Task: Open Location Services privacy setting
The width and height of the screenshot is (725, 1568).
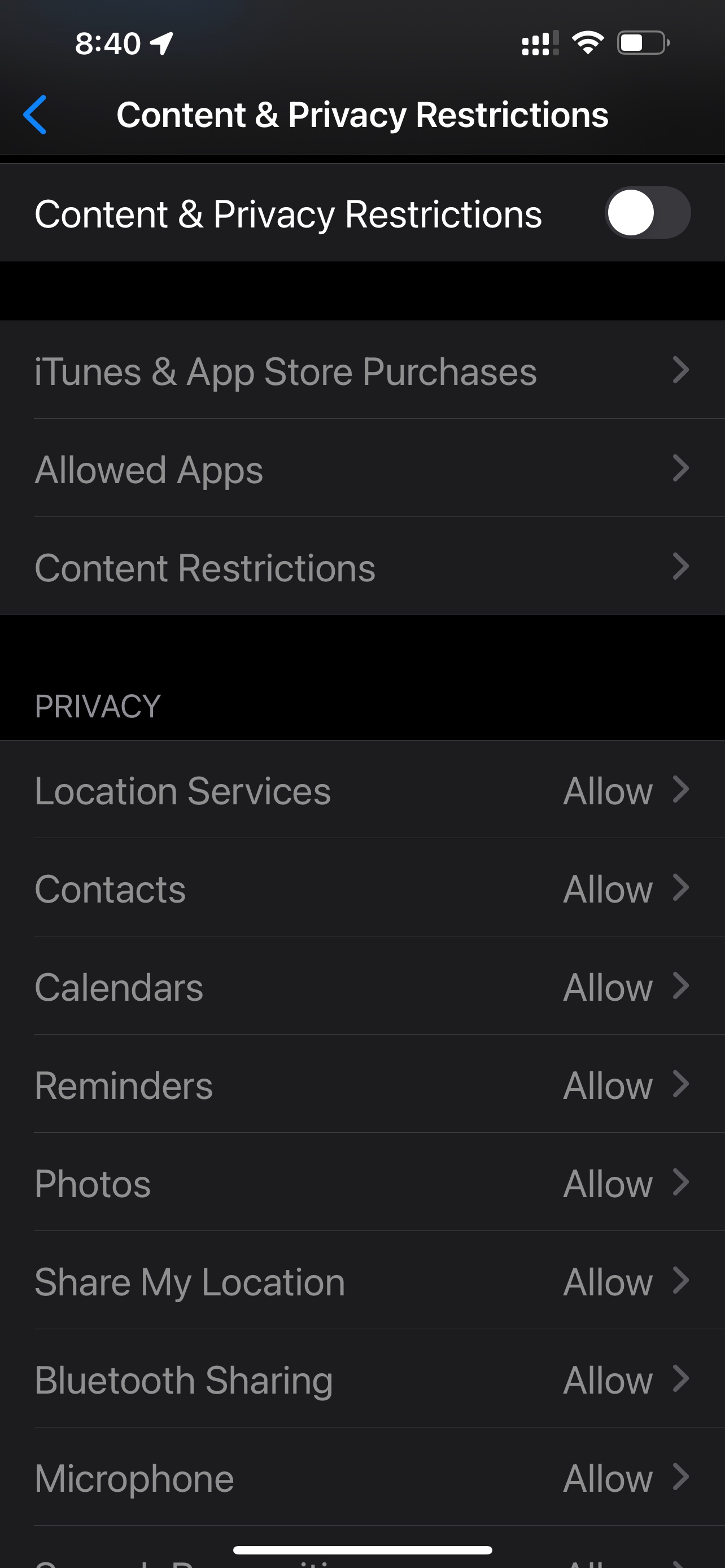Action: pos(362,790)
